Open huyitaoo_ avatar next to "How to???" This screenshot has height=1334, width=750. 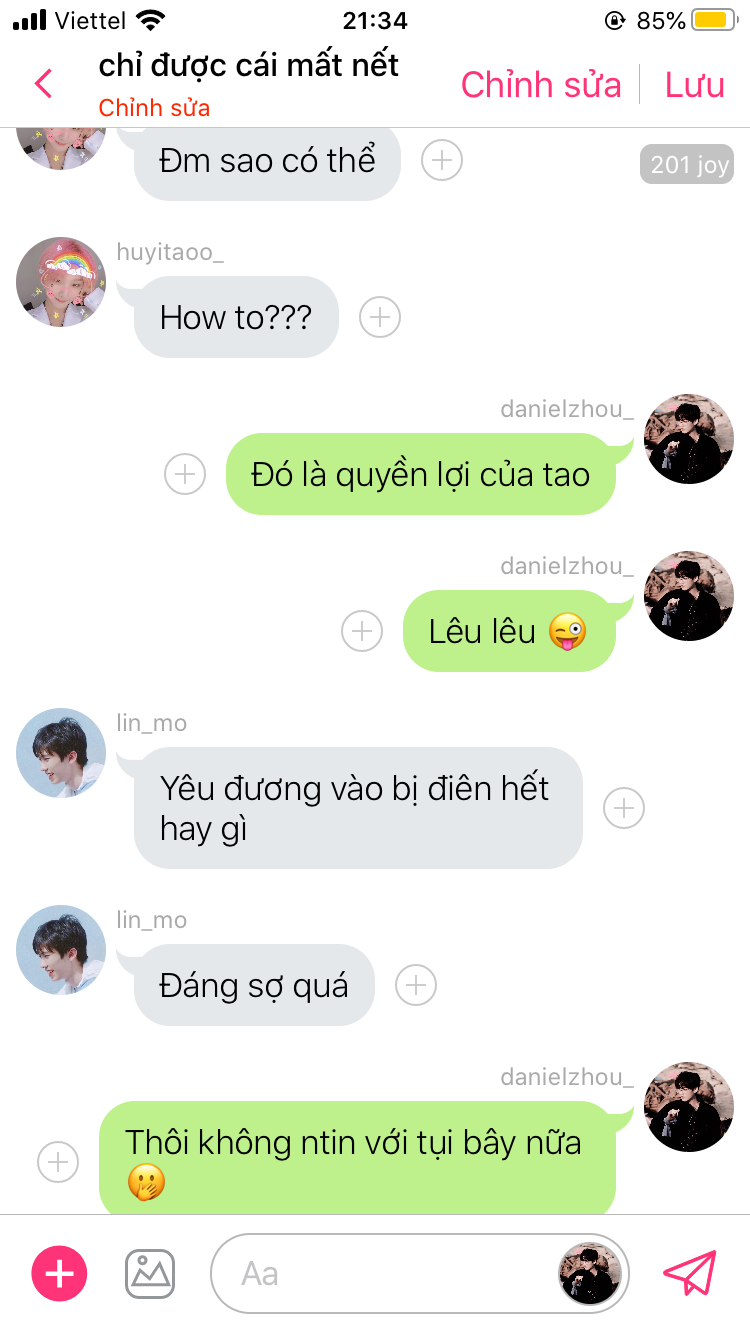click(x=61, y=282)
